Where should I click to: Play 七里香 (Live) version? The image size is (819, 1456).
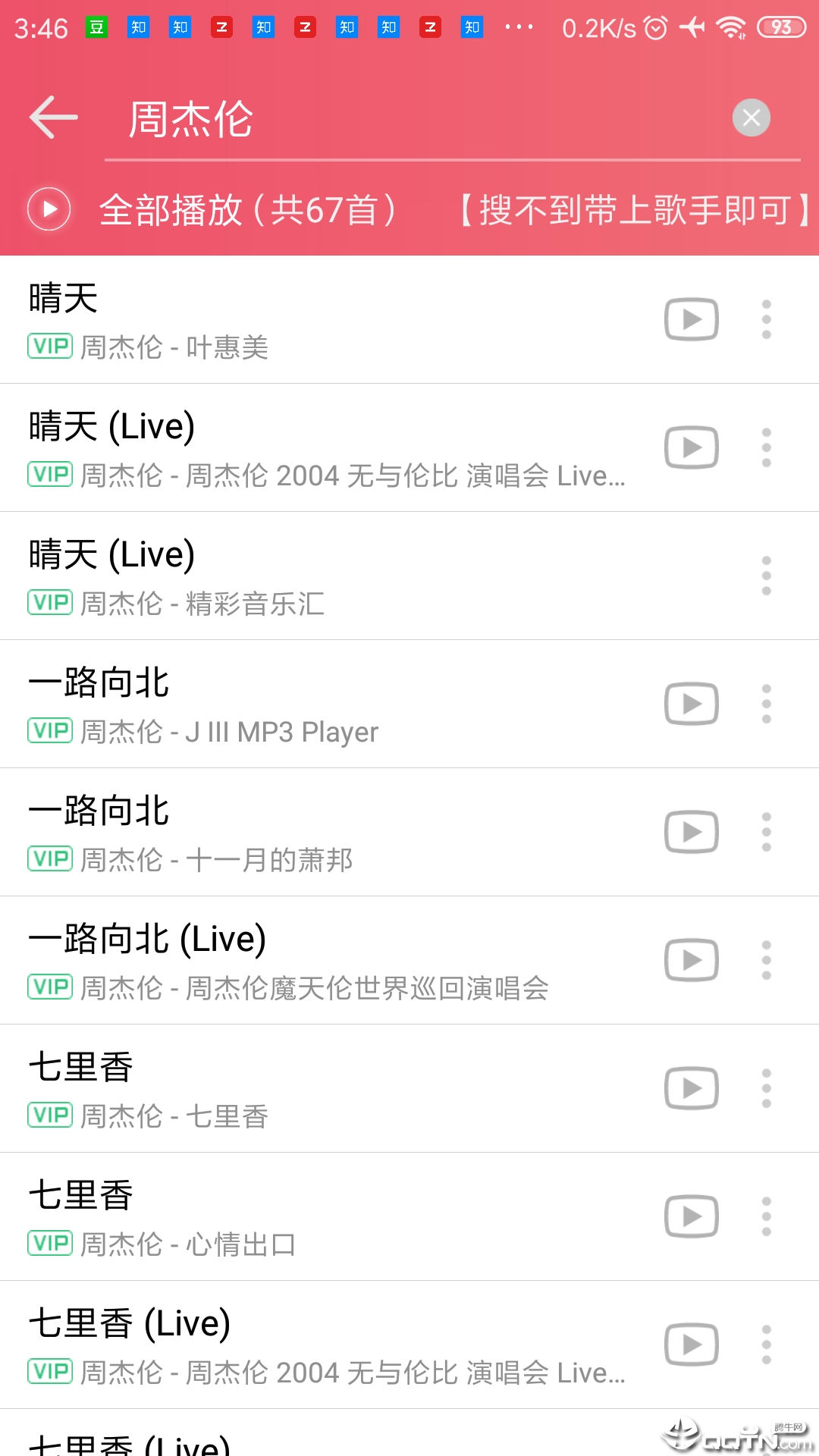pyautogui.click(x=691, y=1344)
